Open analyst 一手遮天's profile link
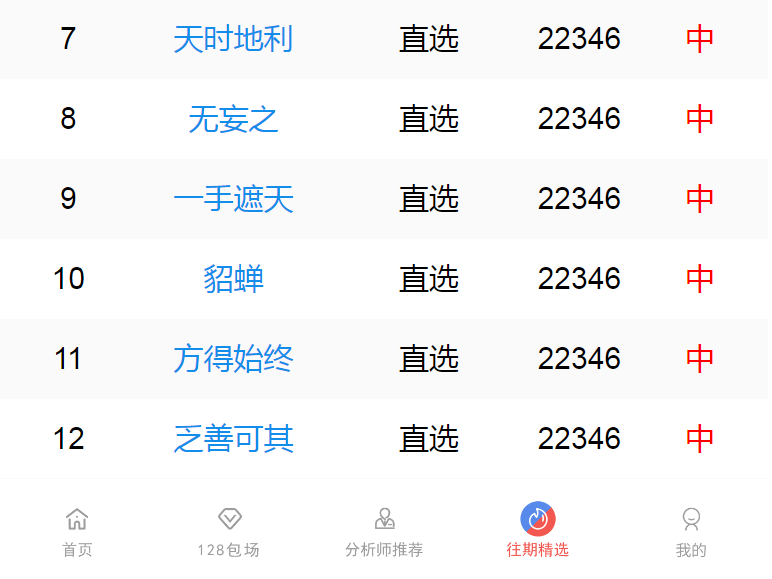The width and height of the screenshot is (772, 579). 233,199
